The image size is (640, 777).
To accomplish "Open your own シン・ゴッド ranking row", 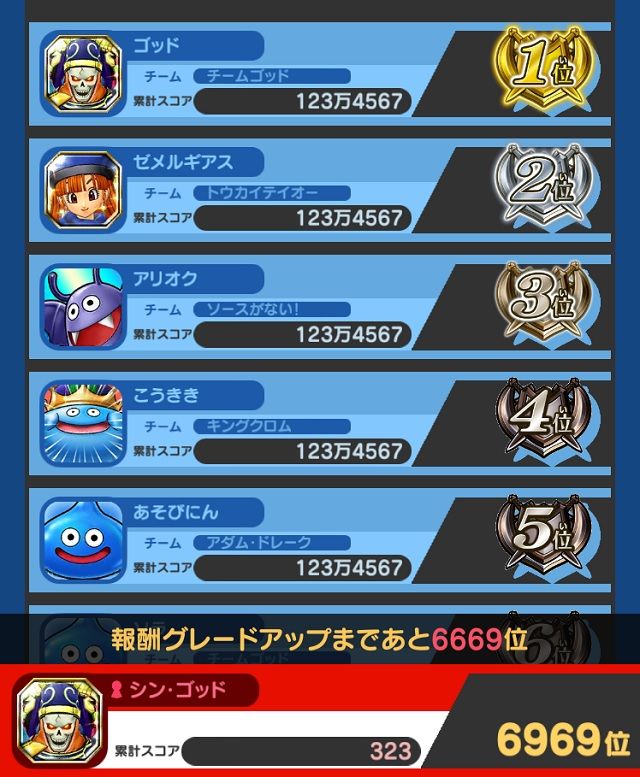I will pos(320,722).
